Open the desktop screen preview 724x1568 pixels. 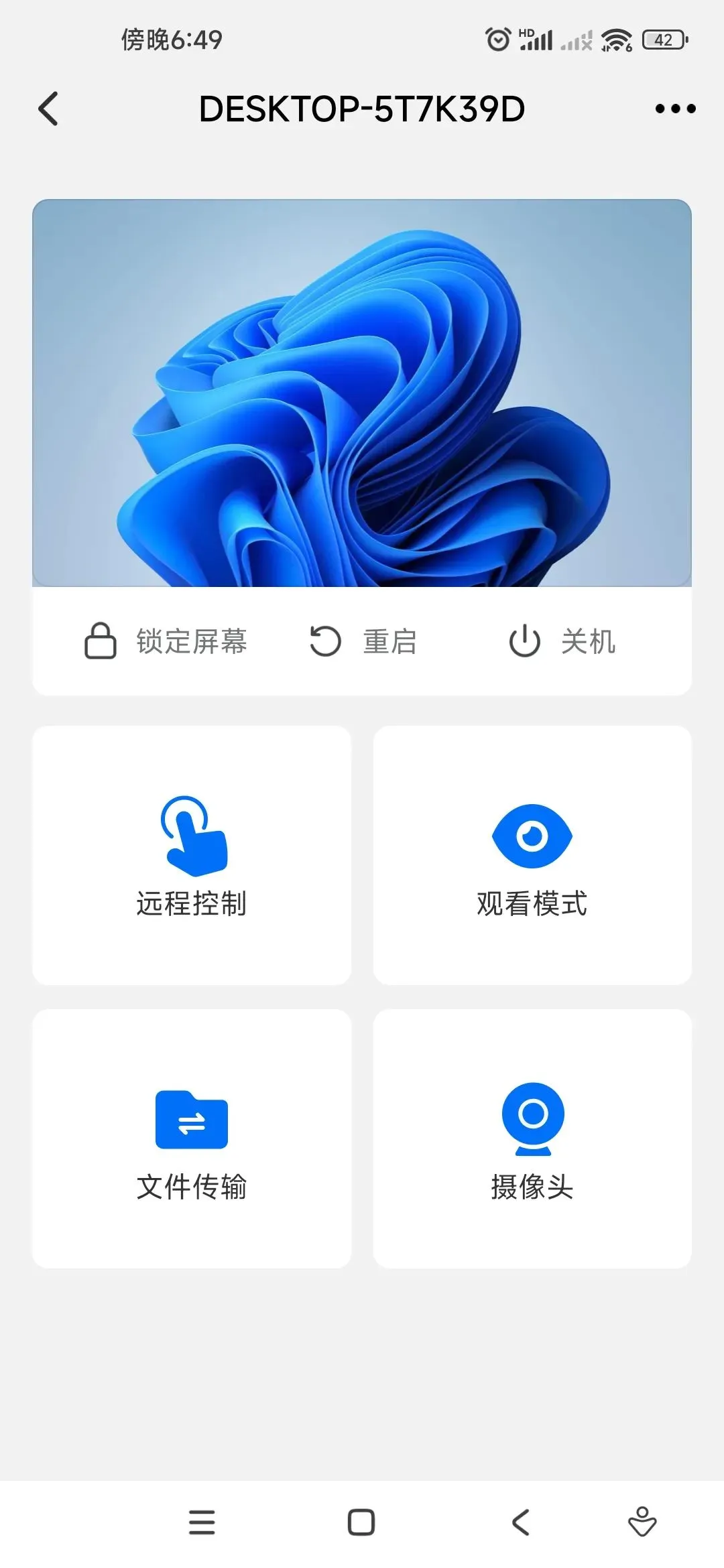(x=362, y=393)
